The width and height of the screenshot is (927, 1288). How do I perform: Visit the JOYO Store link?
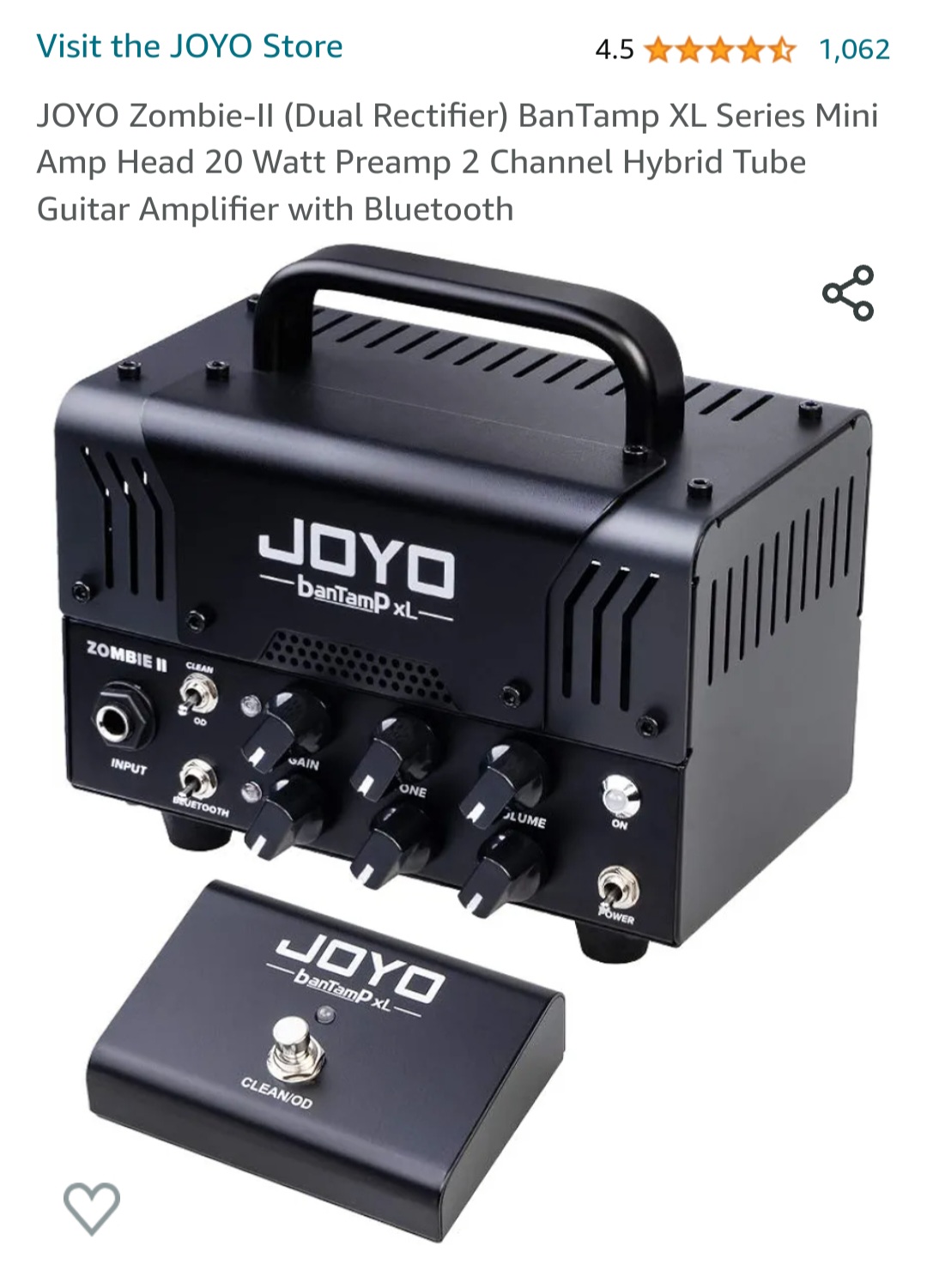pos(190,46)
